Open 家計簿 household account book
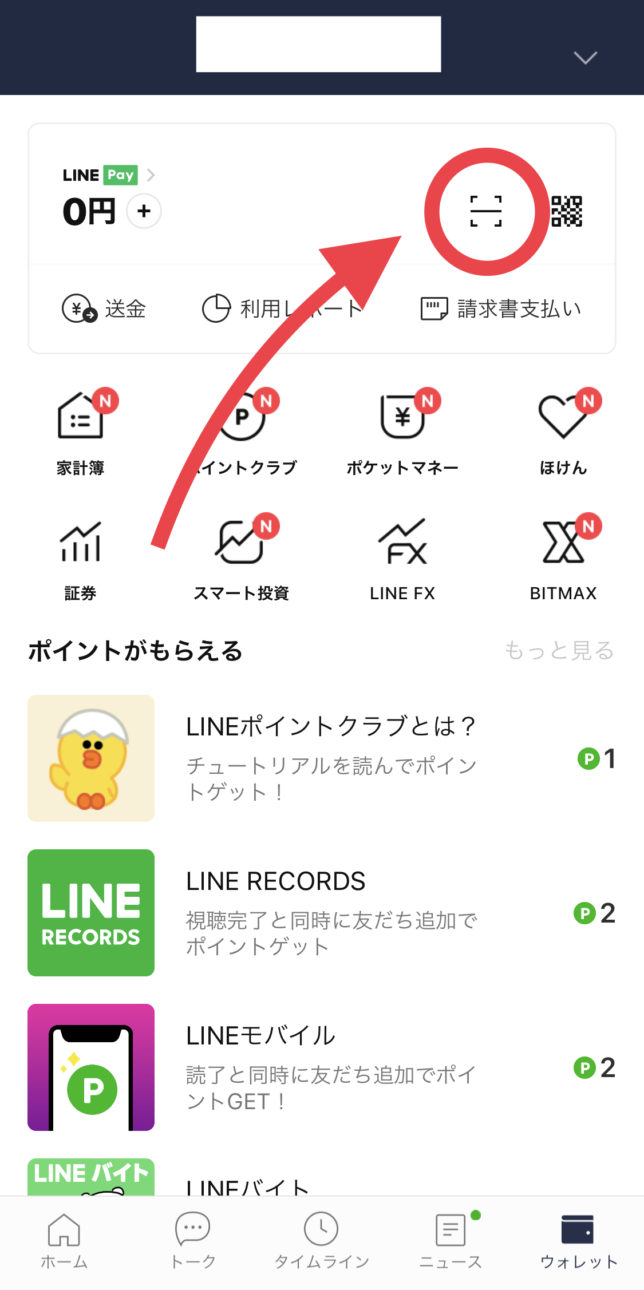644x1290 pixels. point(81,432)
